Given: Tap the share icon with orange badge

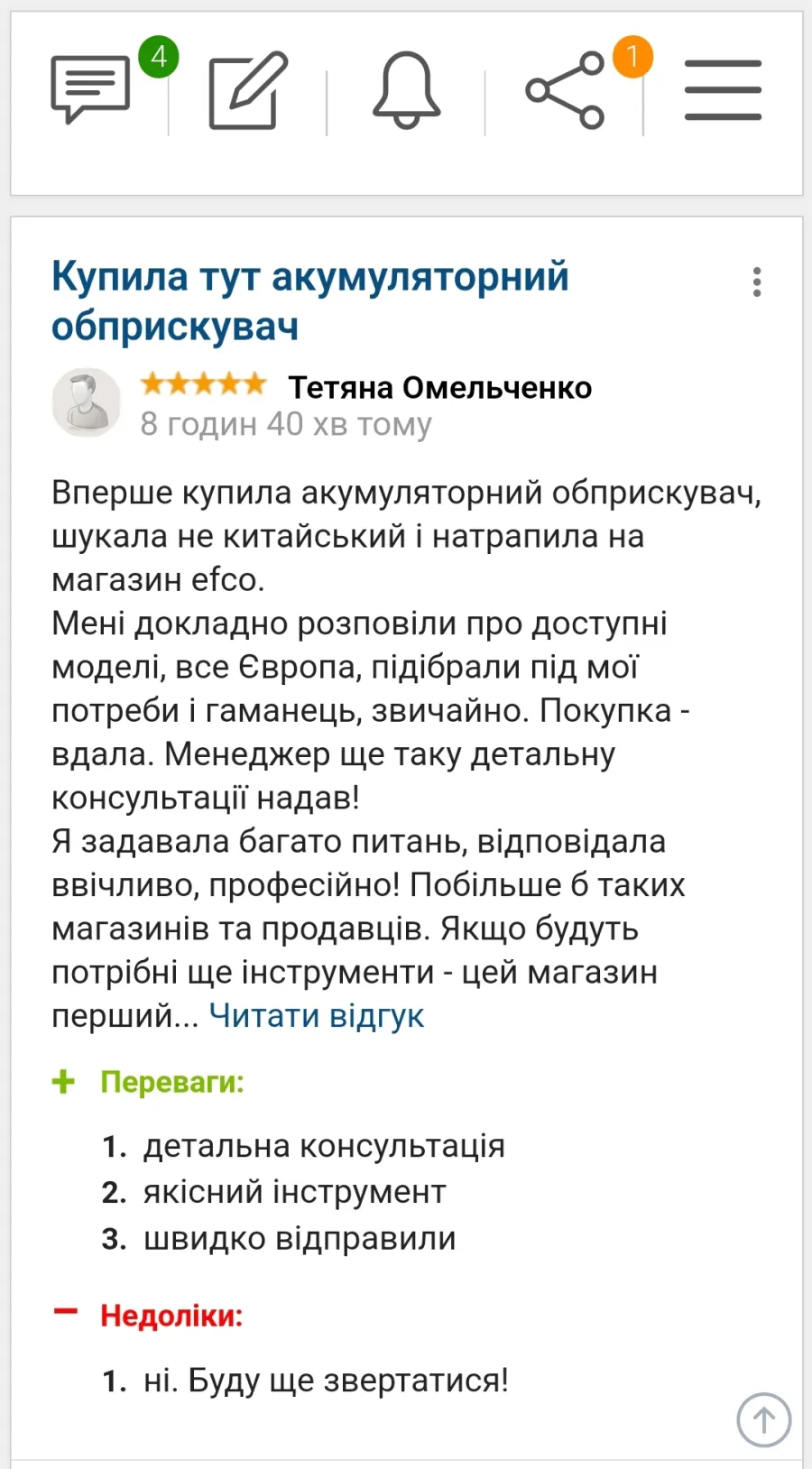Looking at the screenshot, I should (566, 90).
